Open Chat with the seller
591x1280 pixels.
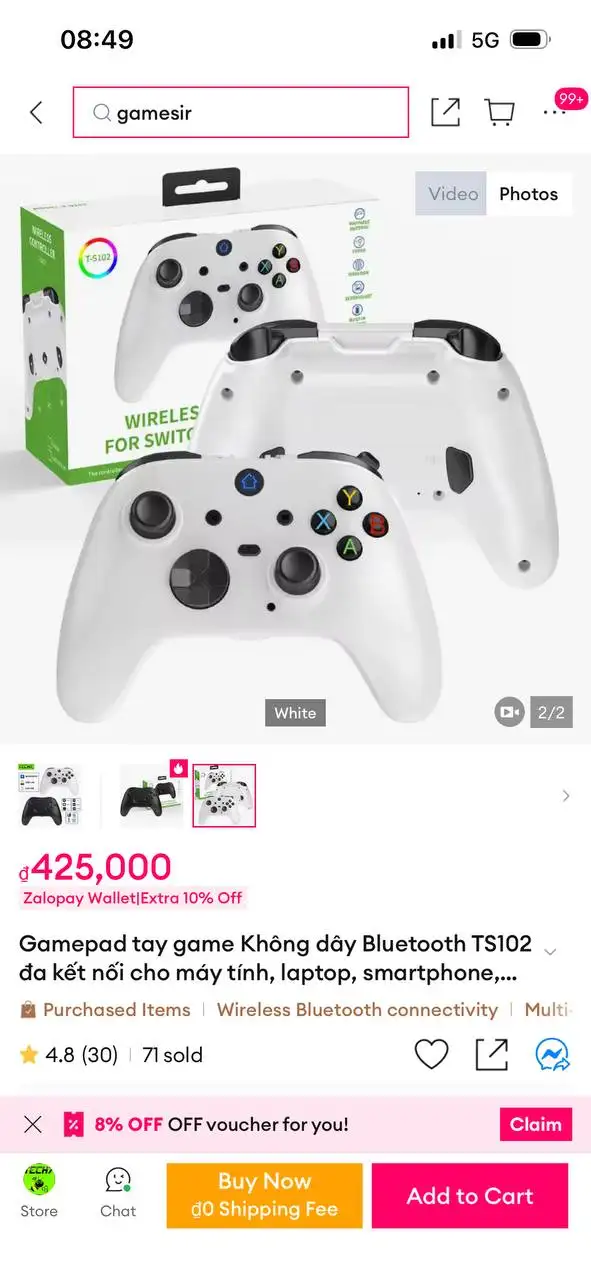click(118, 1193)
